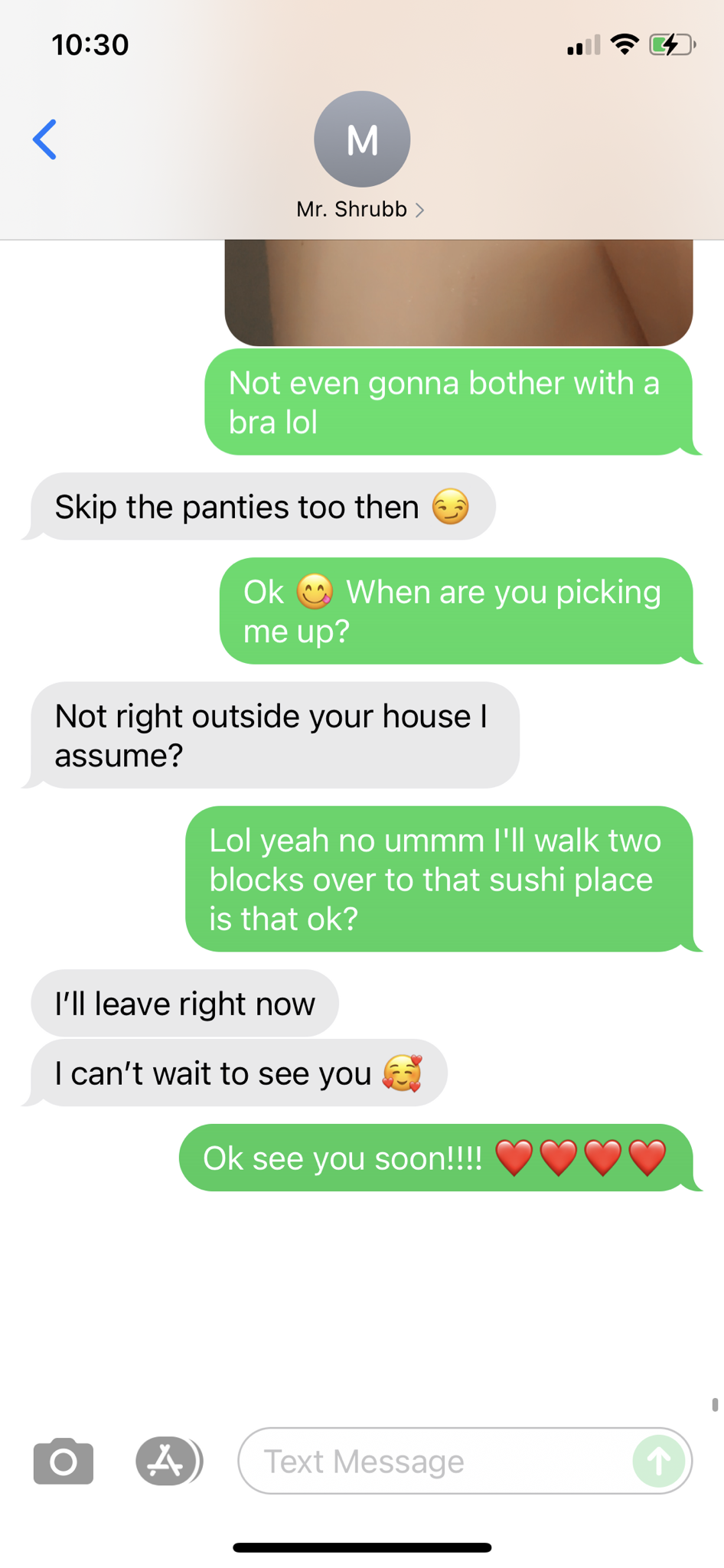
Task: Open the App Store apps drawer
Action: pos(168,1461)
